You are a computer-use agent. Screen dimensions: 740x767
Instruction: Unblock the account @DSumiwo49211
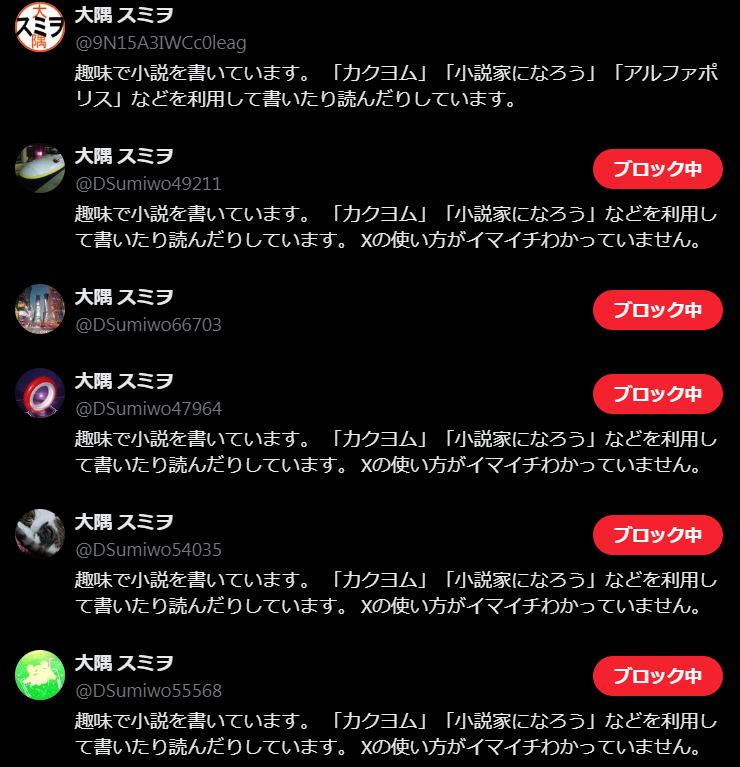click(x=657, y=169)
